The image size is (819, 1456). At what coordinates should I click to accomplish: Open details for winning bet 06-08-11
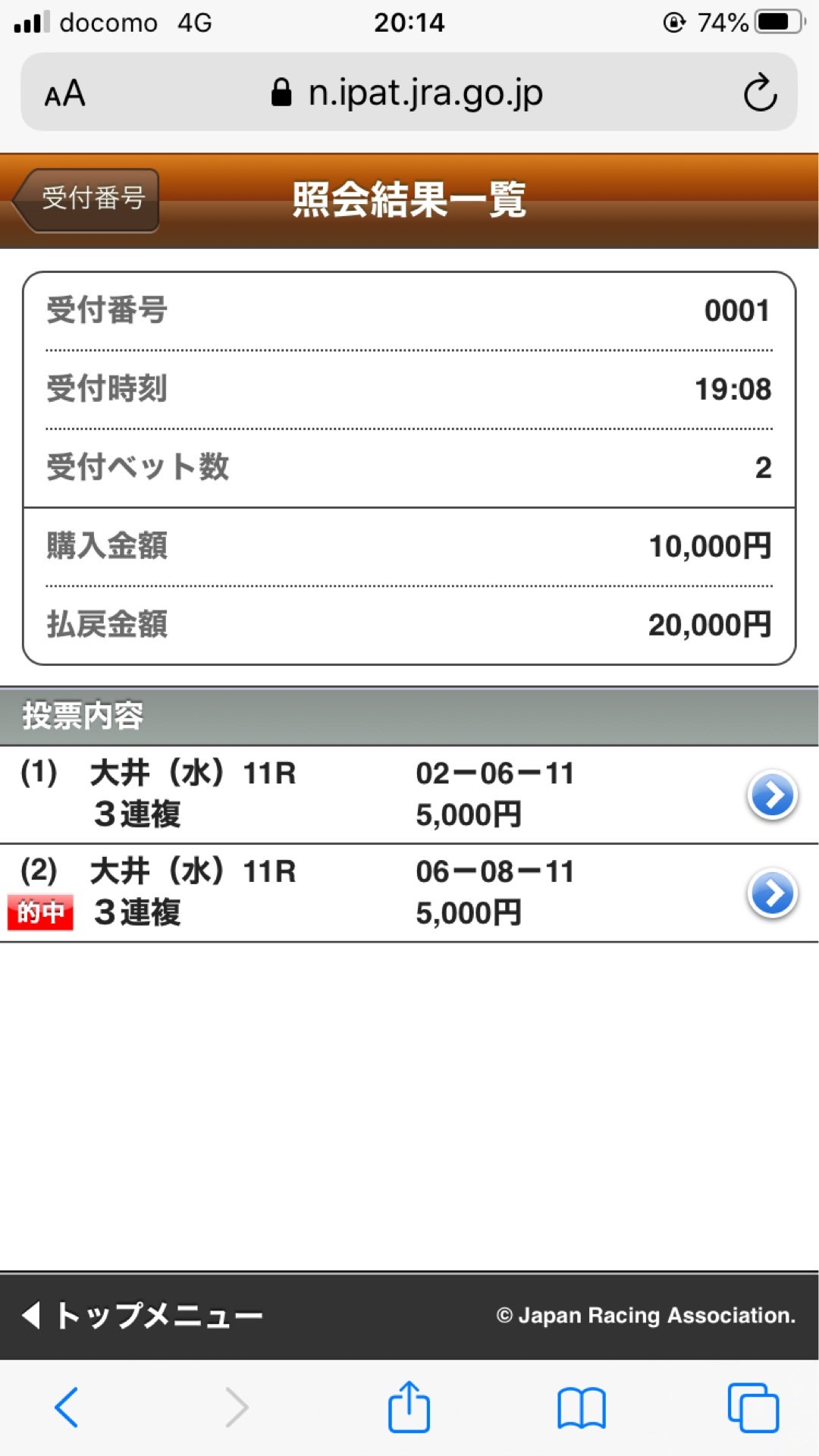tap(772, 893)
